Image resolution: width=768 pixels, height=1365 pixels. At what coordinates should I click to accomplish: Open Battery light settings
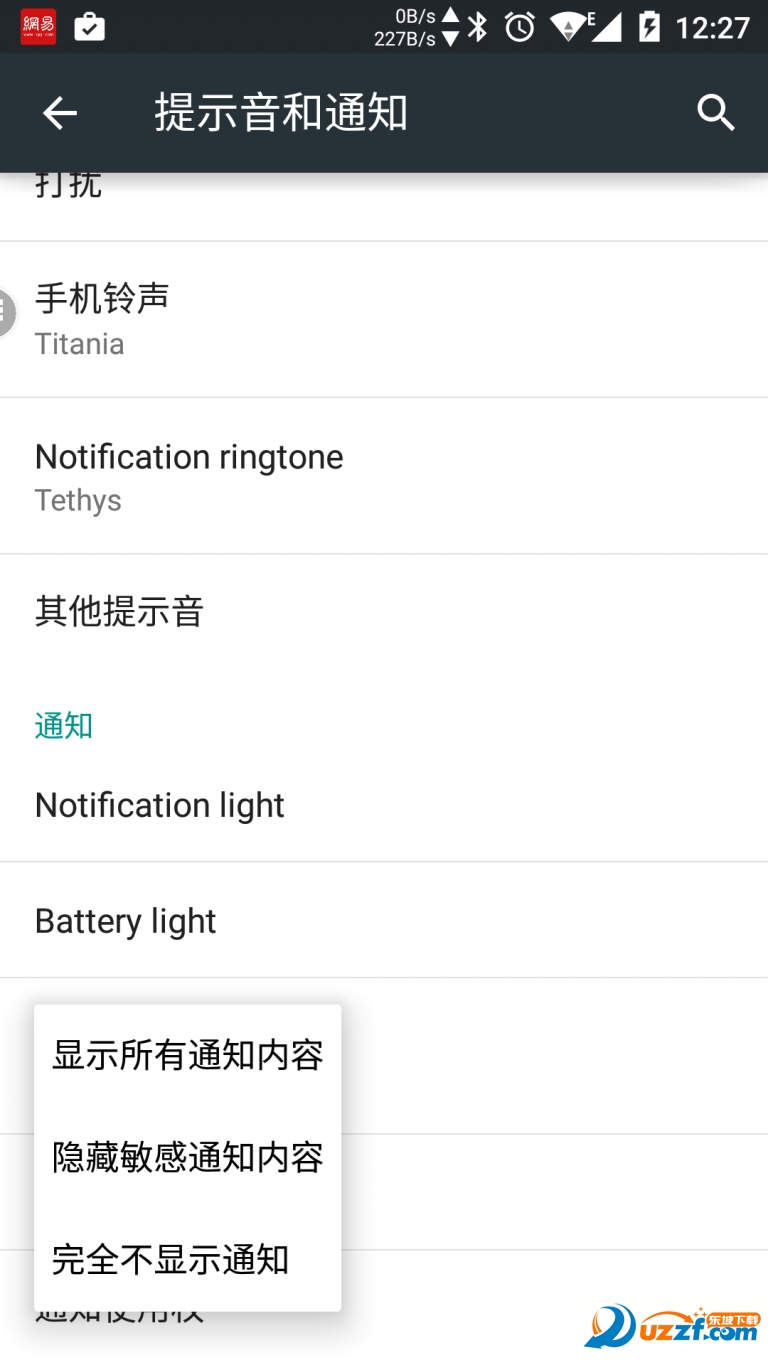click(x=384, y=921)
